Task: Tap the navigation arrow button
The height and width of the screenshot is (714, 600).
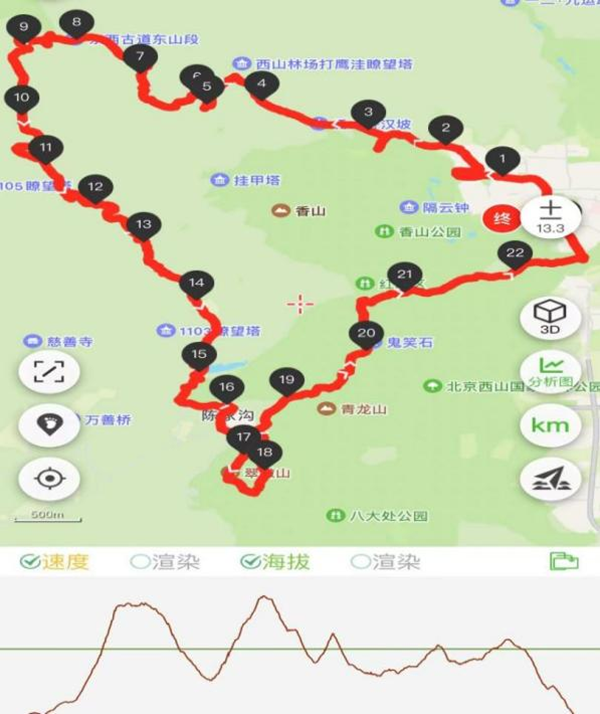Action: tap(550, 479)
